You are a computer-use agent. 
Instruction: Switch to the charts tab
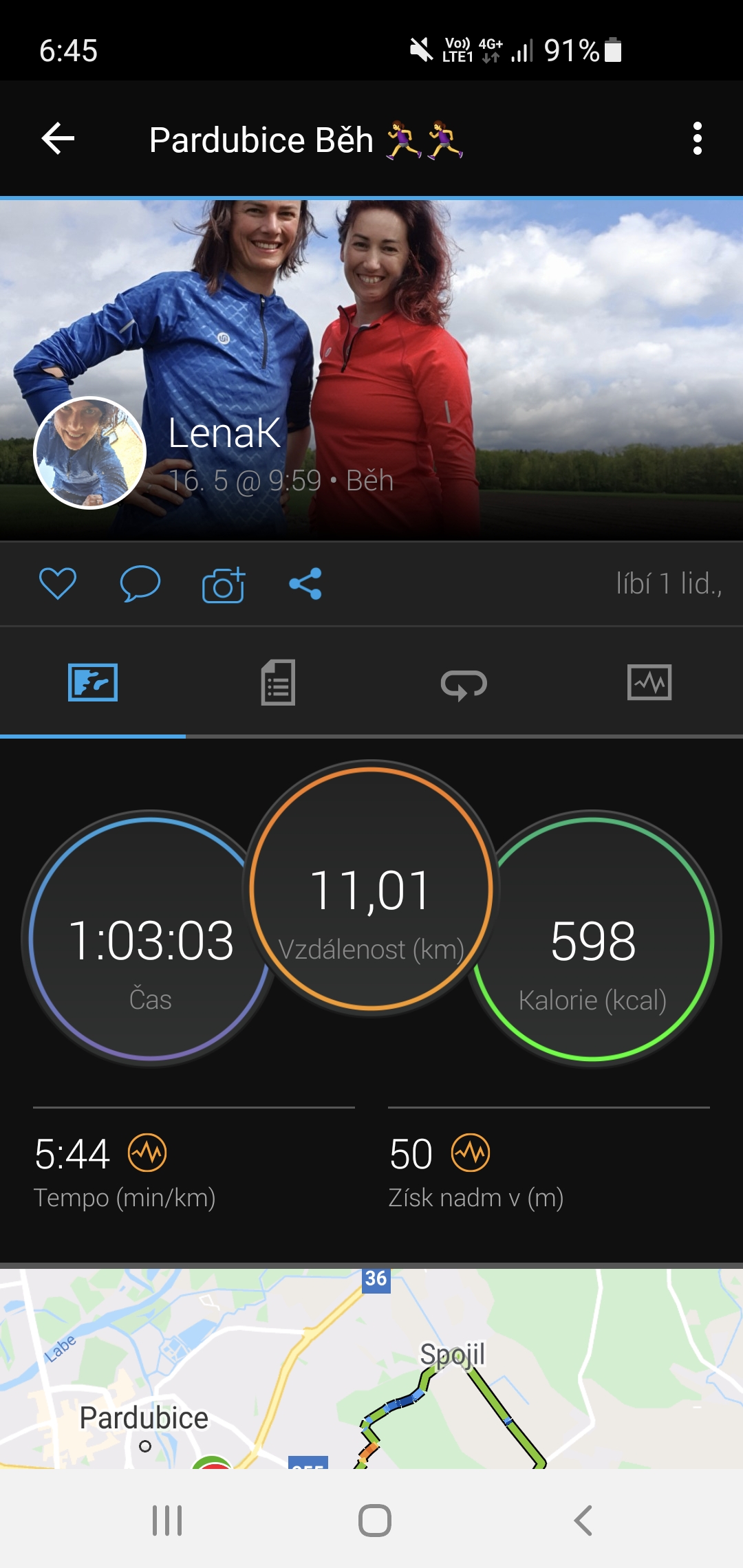[x=649, y=682]
